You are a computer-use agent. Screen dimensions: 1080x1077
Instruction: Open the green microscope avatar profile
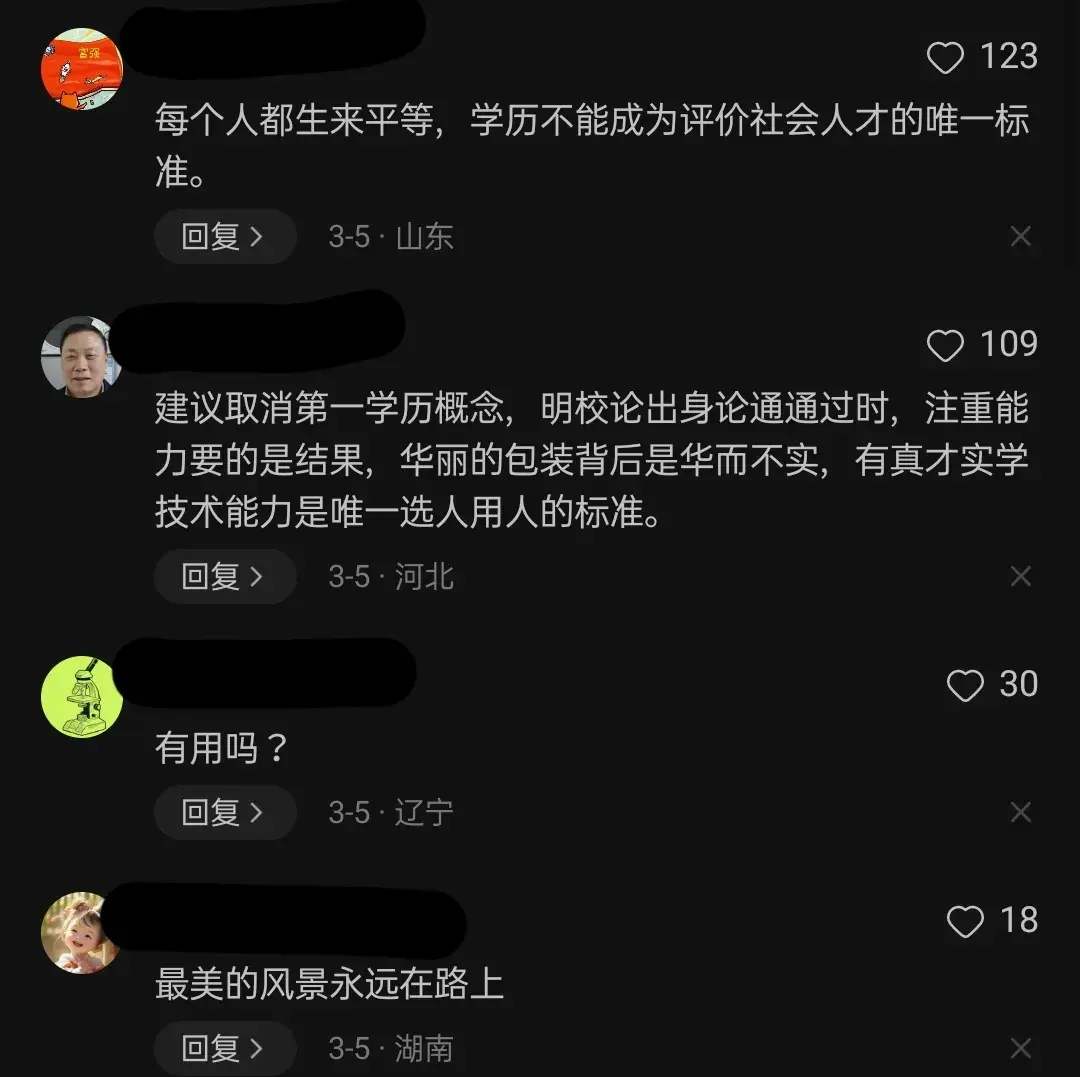[x=81, y=697]
